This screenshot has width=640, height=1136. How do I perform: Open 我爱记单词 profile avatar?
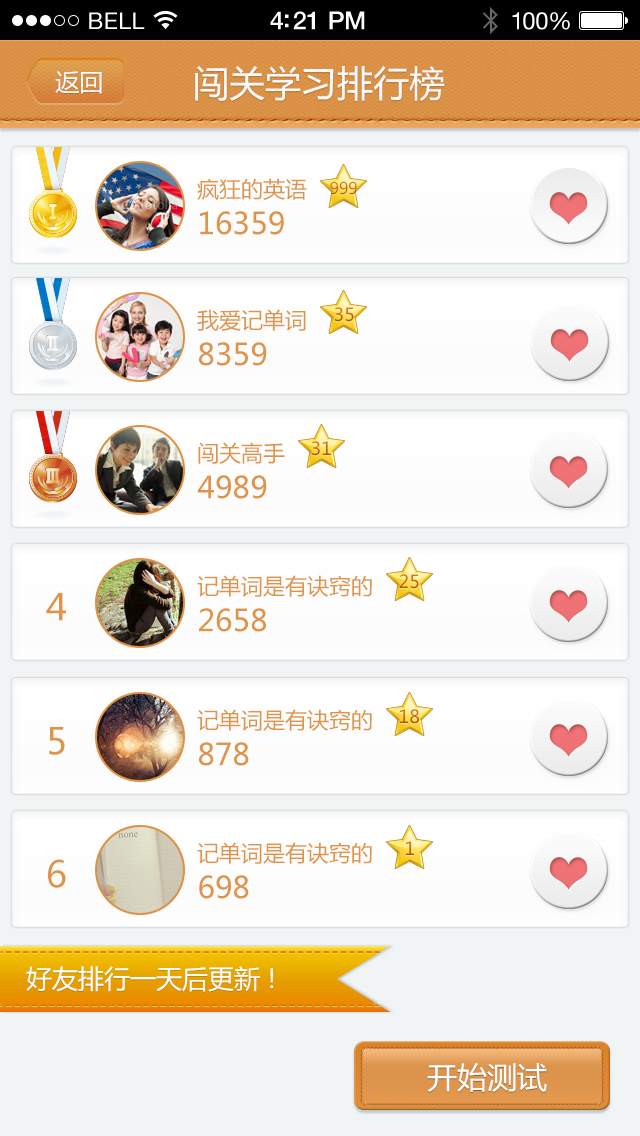click(x=140, y=337)
